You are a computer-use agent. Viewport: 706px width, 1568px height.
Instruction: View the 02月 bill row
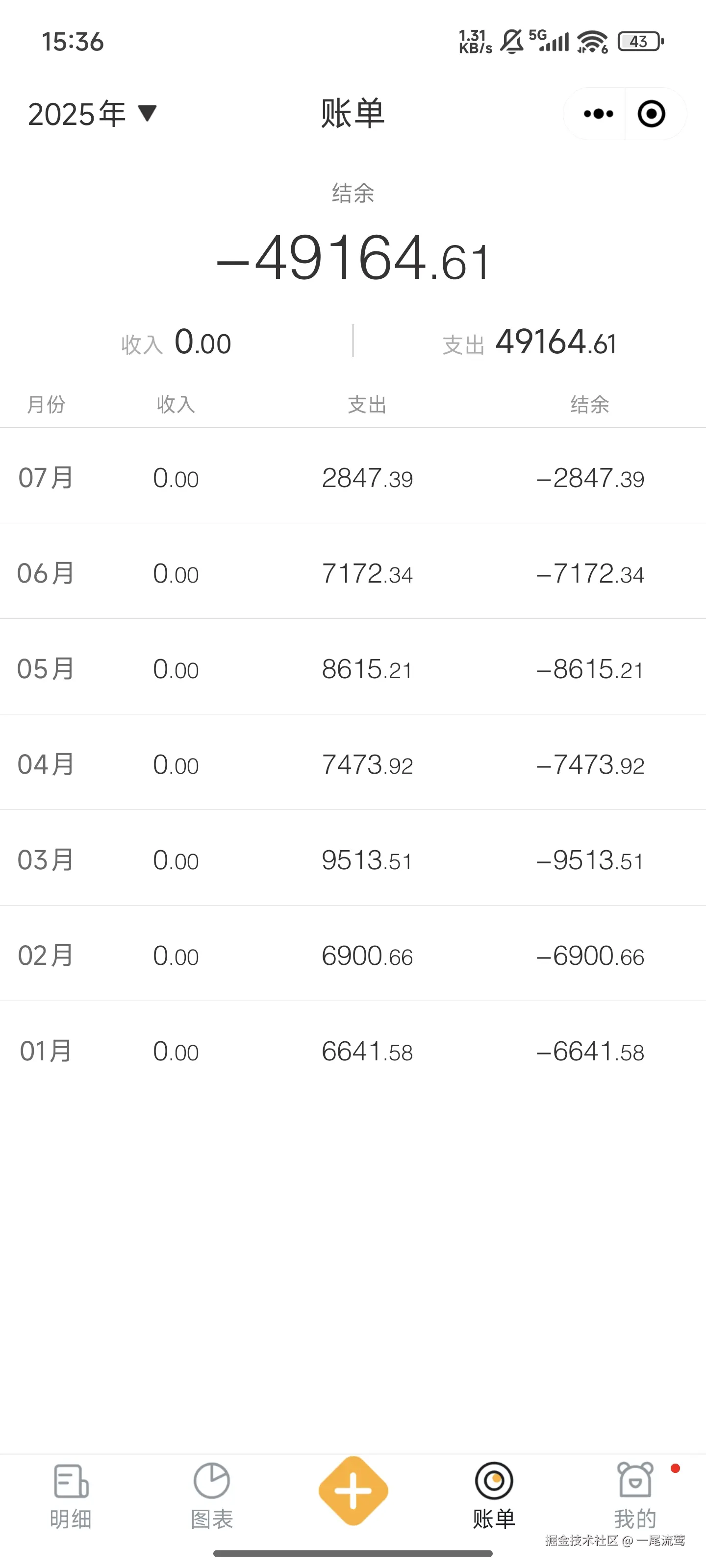click(353, 955)
